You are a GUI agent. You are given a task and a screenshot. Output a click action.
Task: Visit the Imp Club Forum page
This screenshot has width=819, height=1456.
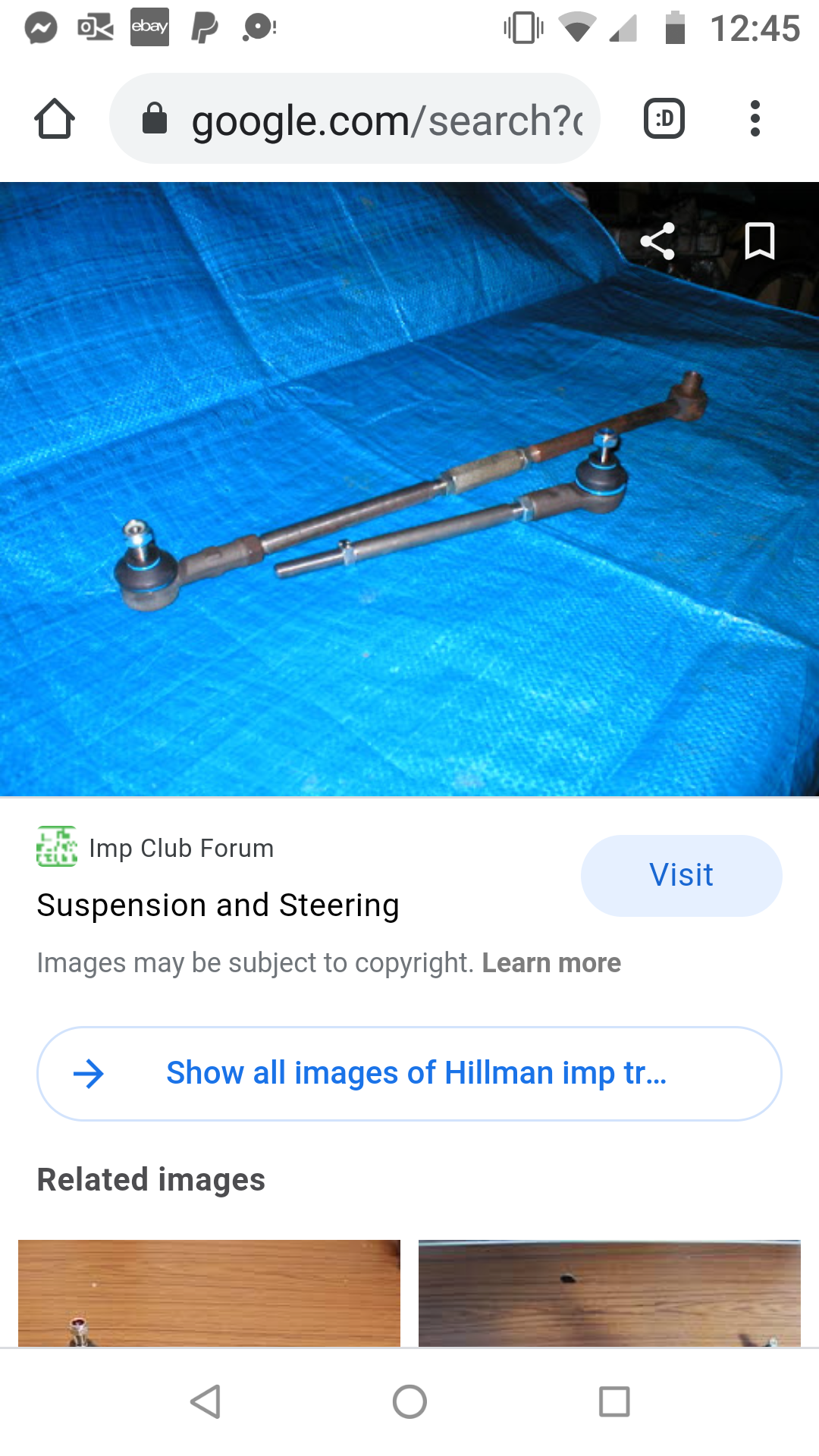pyautogui.click(x=680, y=875)
